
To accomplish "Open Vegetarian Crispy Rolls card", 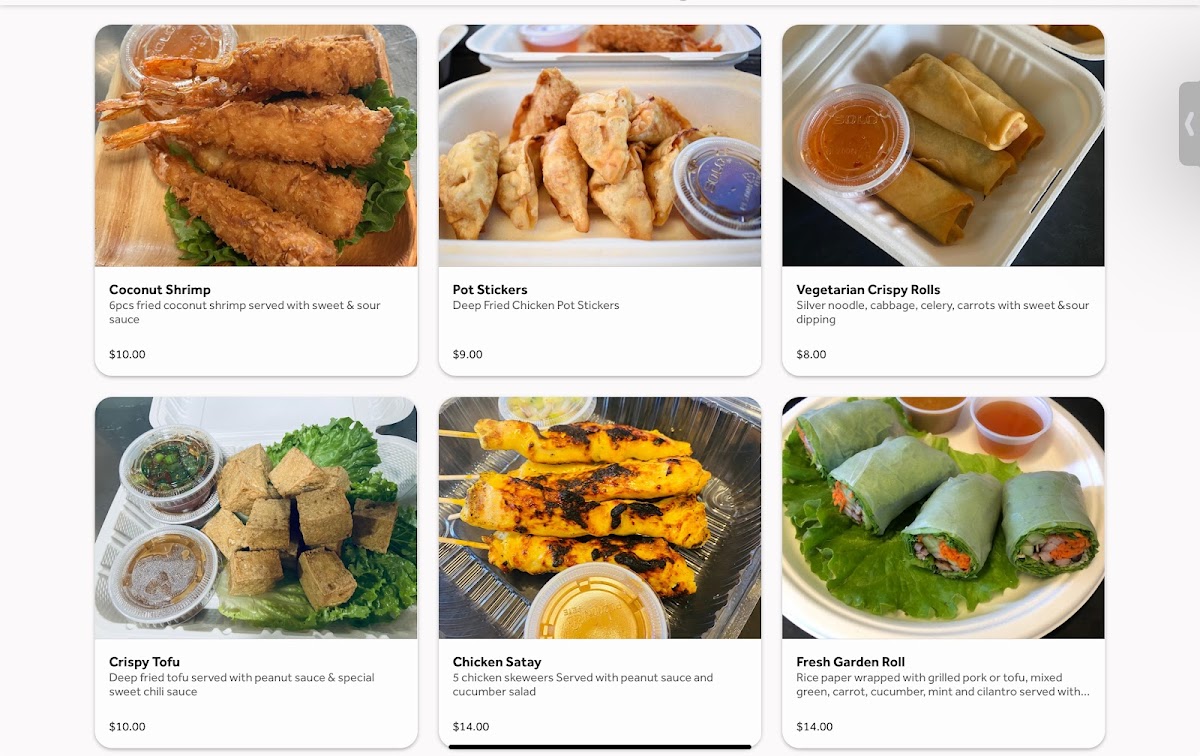I will coord(943,200).
